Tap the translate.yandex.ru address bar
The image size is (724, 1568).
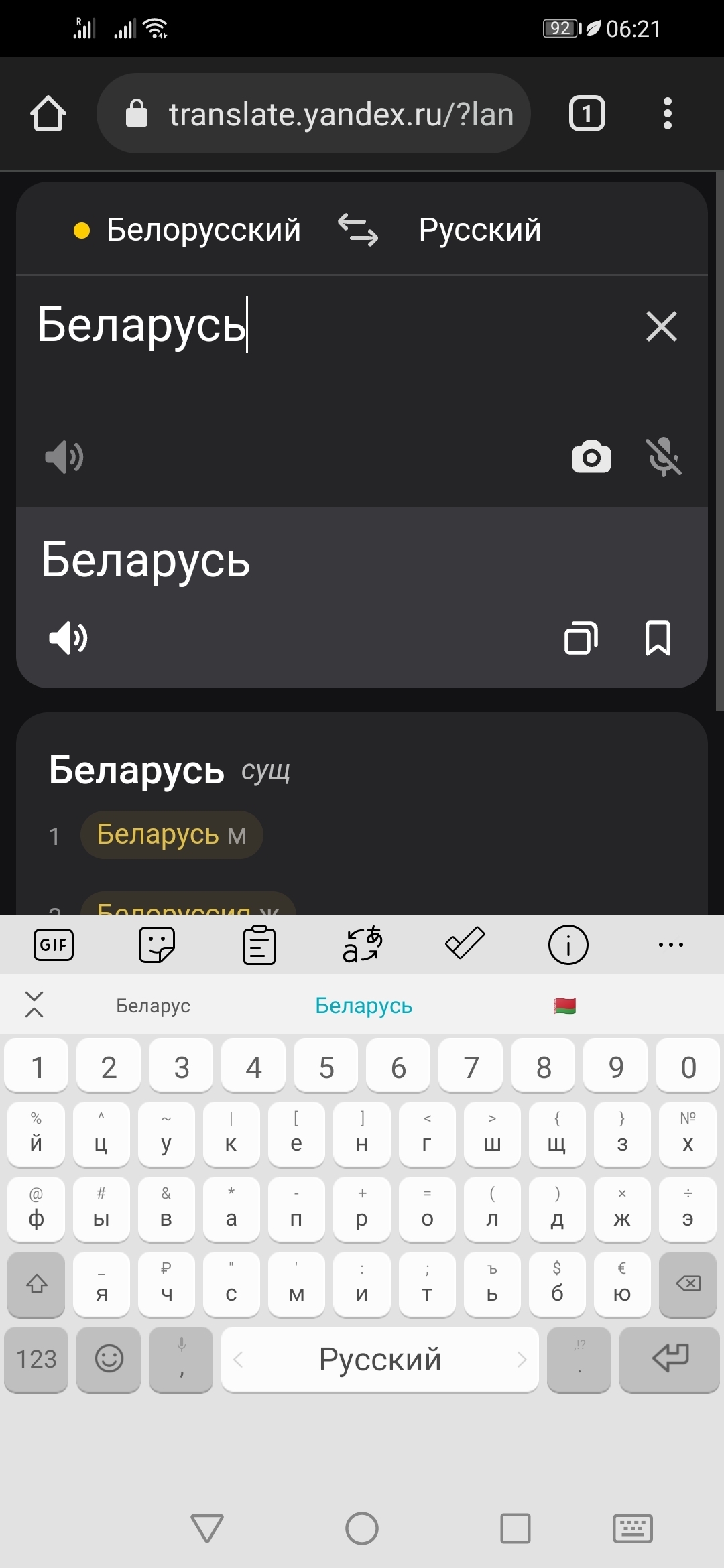coord(314,114)
